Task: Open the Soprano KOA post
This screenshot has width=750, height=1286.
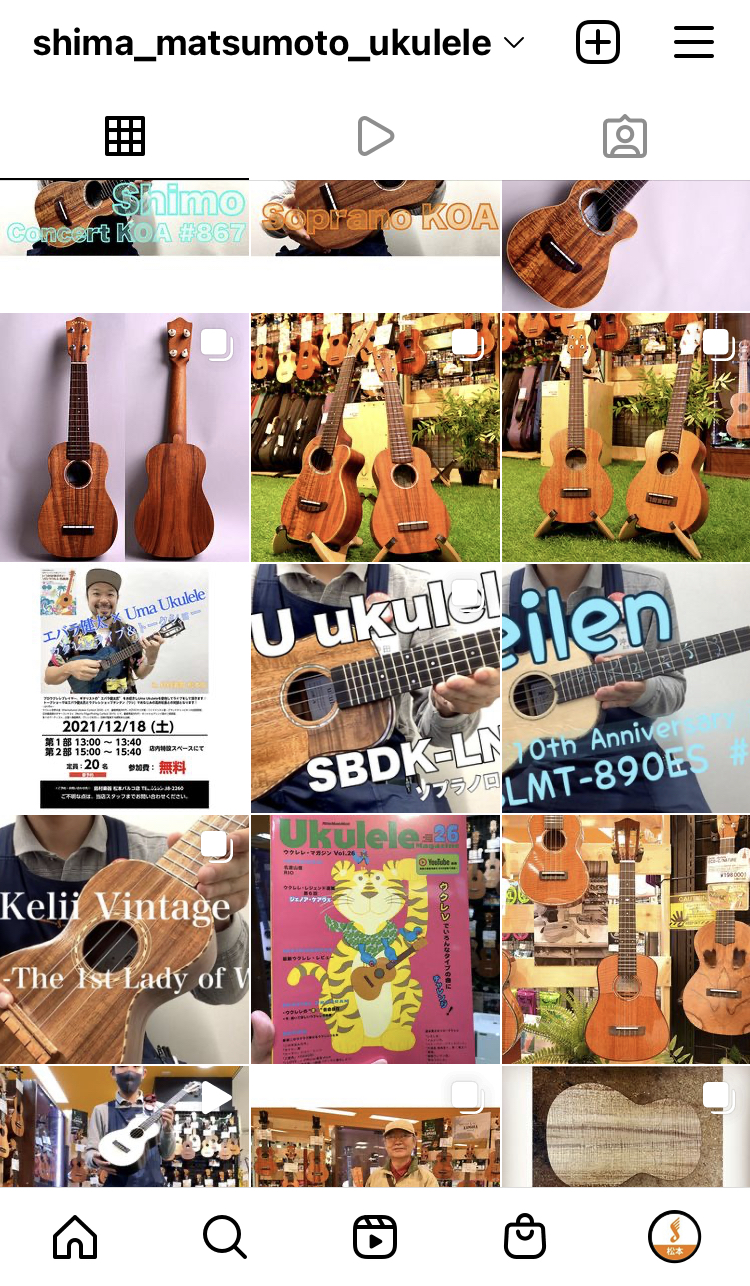Action: [375, 218]
